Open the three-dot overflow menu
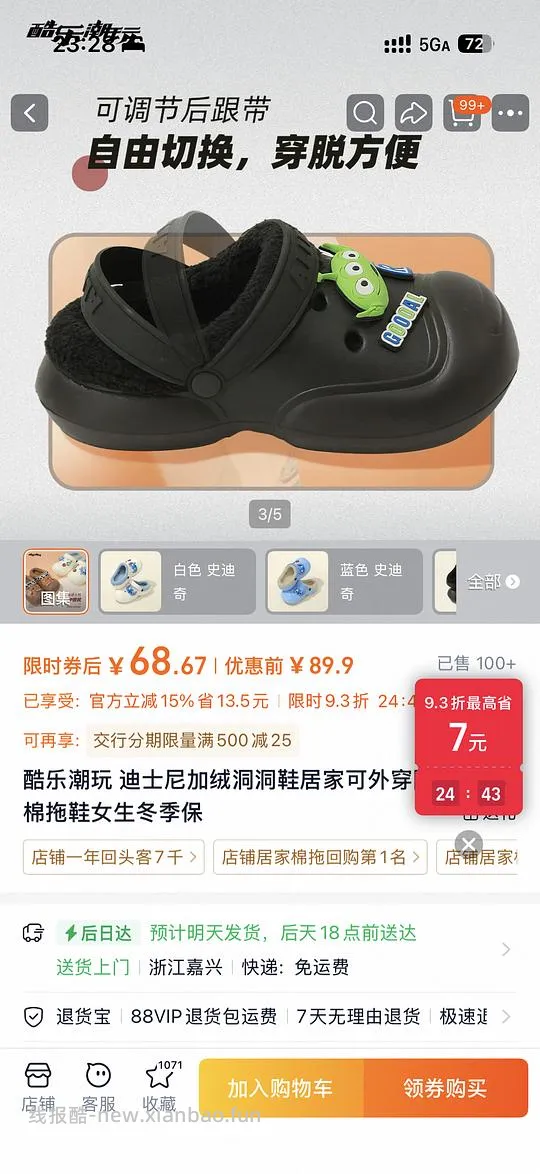Image resolution: width=540 pixels, height=1174 pixels. [x=512, y=114]
